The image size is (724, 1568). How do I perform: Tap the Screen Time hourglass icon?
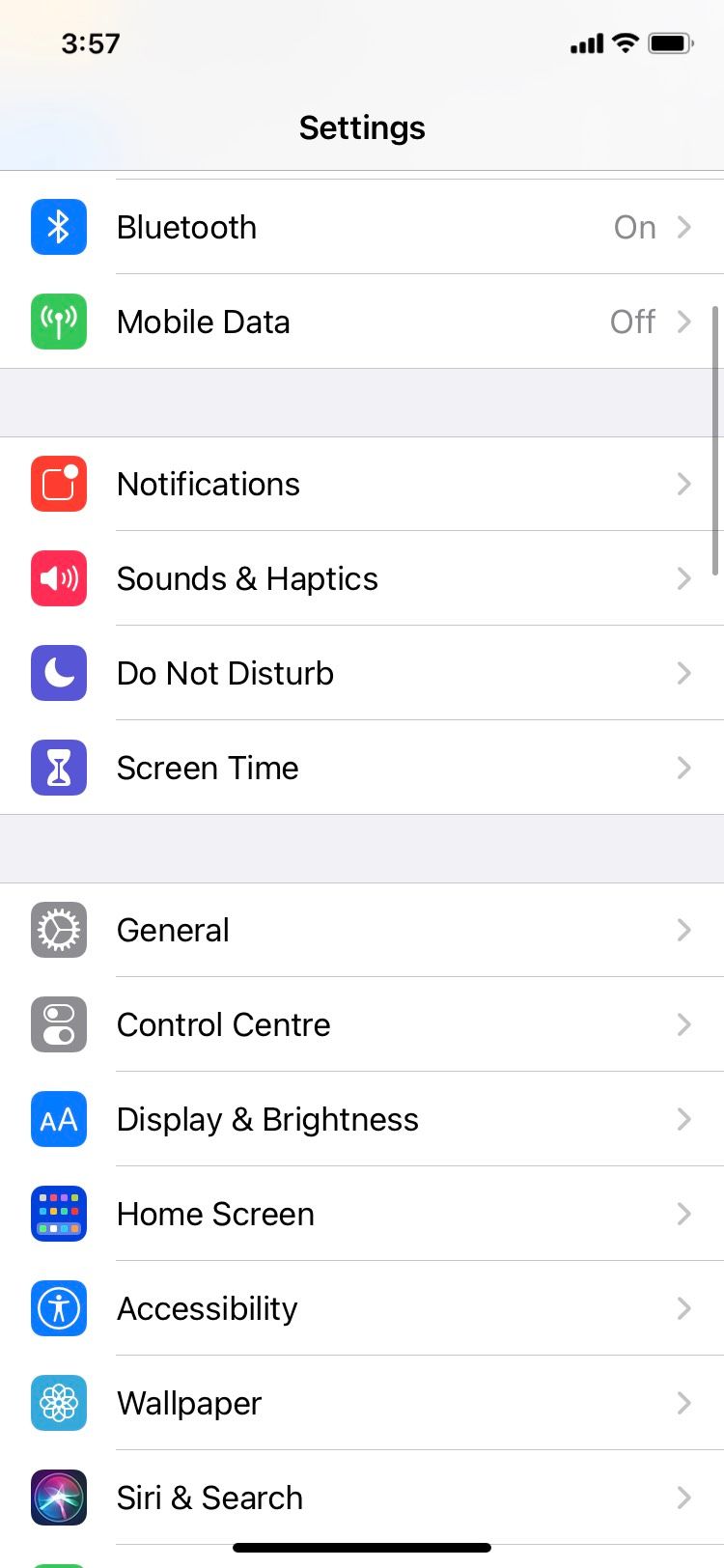click(59, 768)
